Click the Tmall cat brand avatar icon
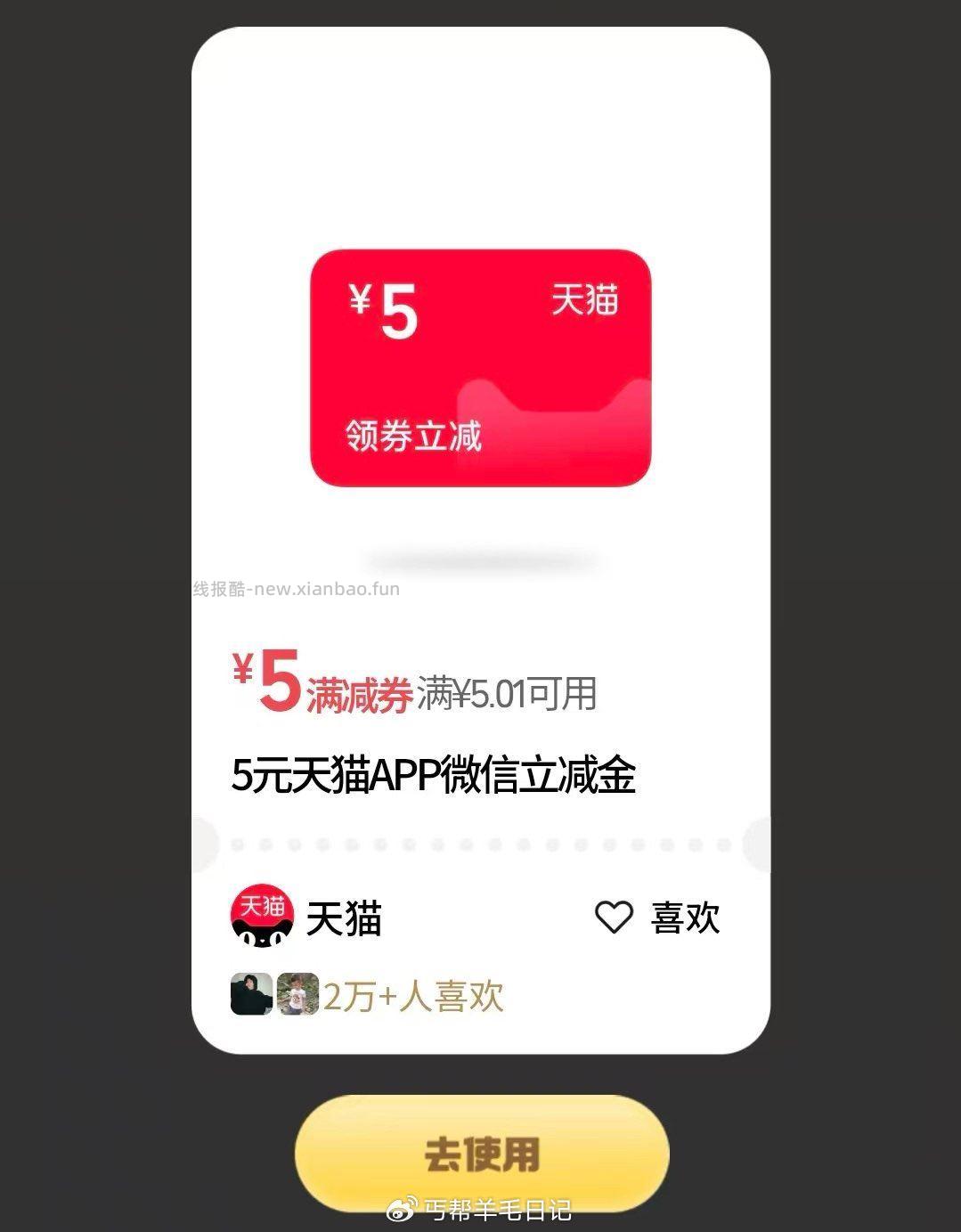961x1232 pixels. [x=261, y=917]
